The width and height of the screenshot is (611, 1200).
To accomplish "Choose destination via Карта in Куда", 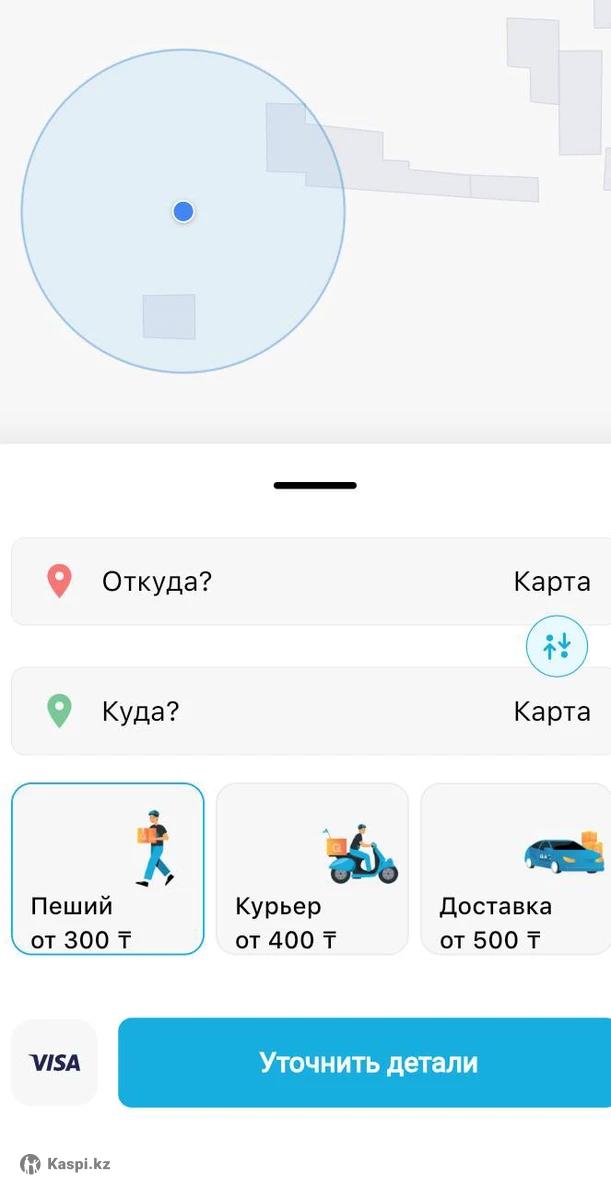I will tap(552, 712).
